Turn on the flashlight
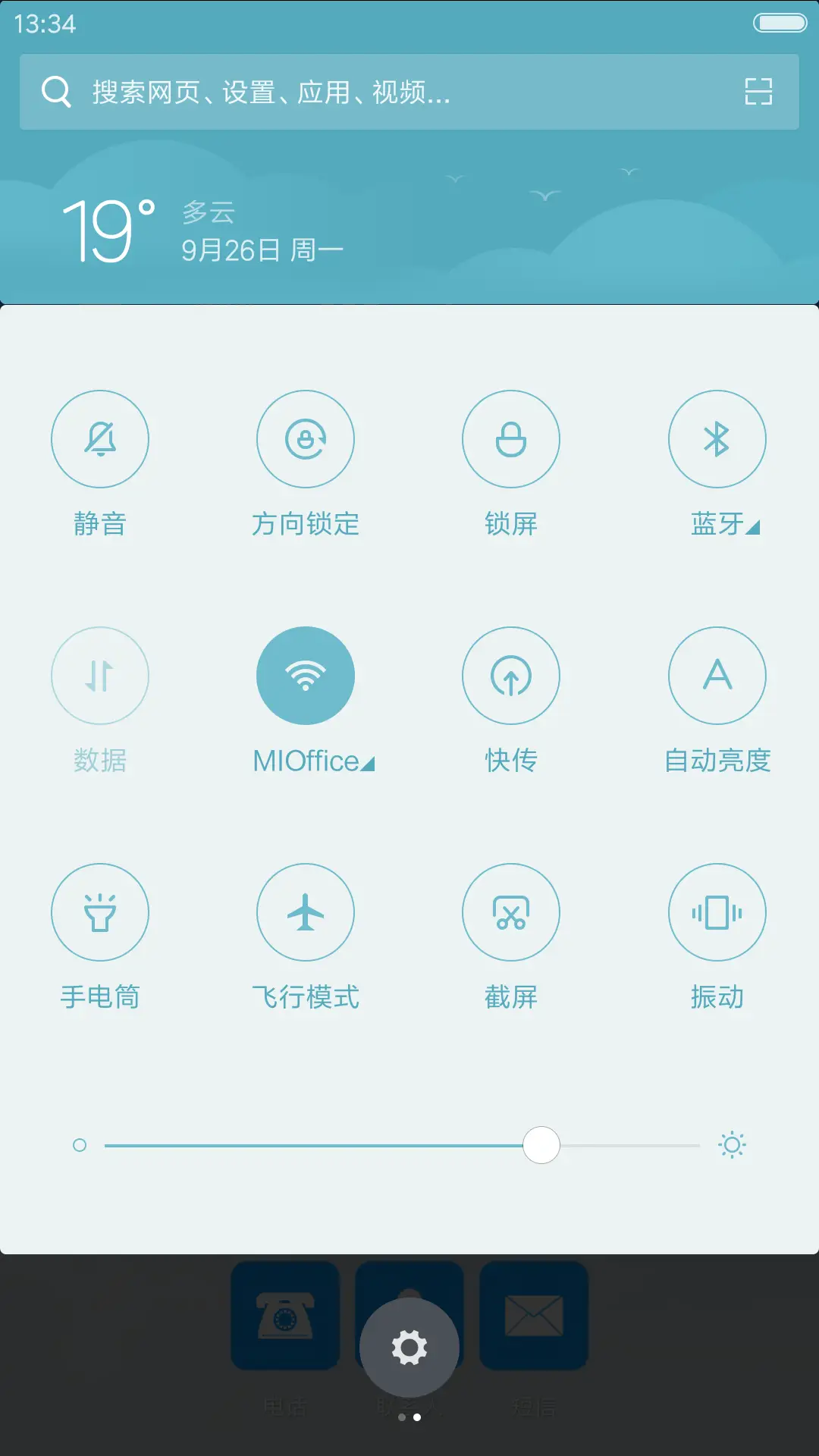Image resolution: width=819 pixels, height=1456 pixels. 99,912
